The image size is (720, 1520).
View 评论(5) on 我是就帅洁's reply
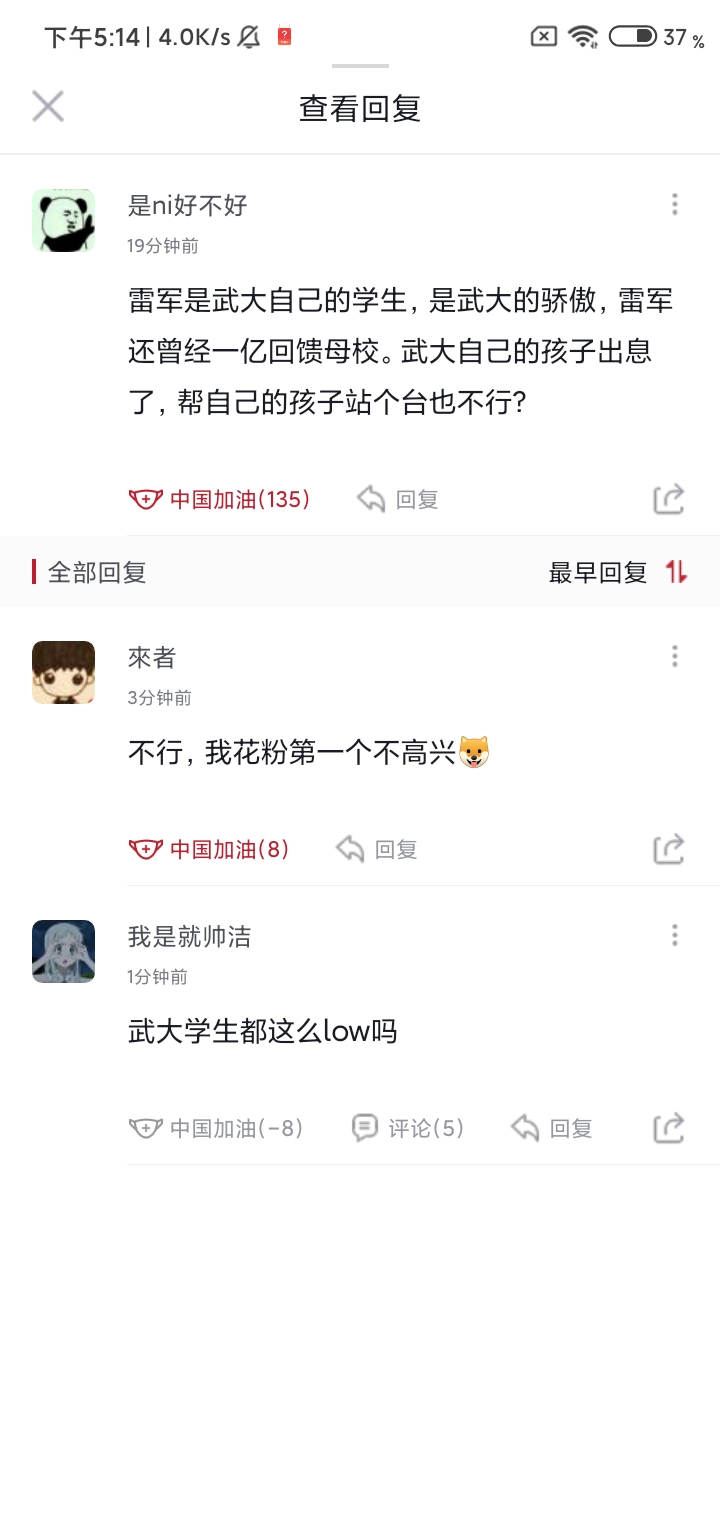tap(408, 1128)
